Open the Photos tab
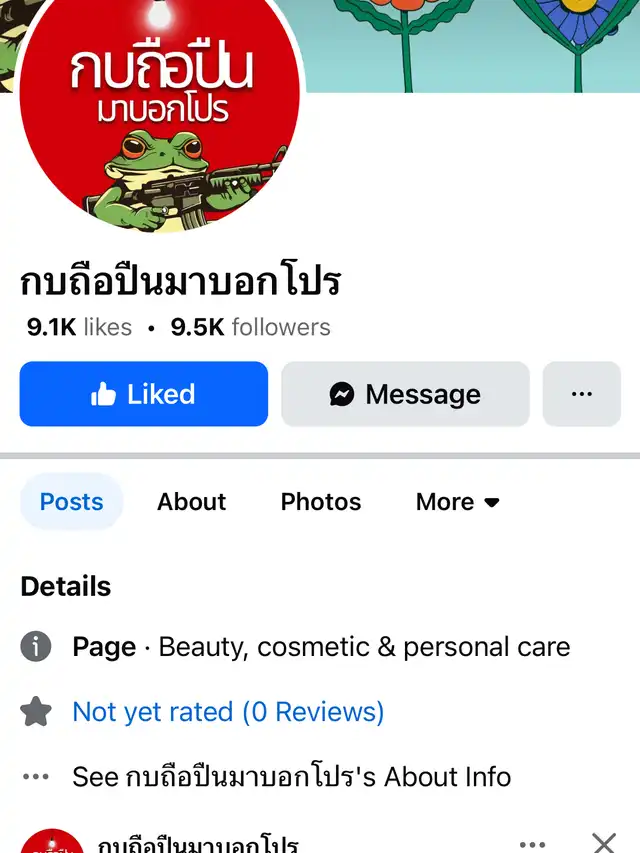Screen dimensions: 640x853 pos(320,502)
